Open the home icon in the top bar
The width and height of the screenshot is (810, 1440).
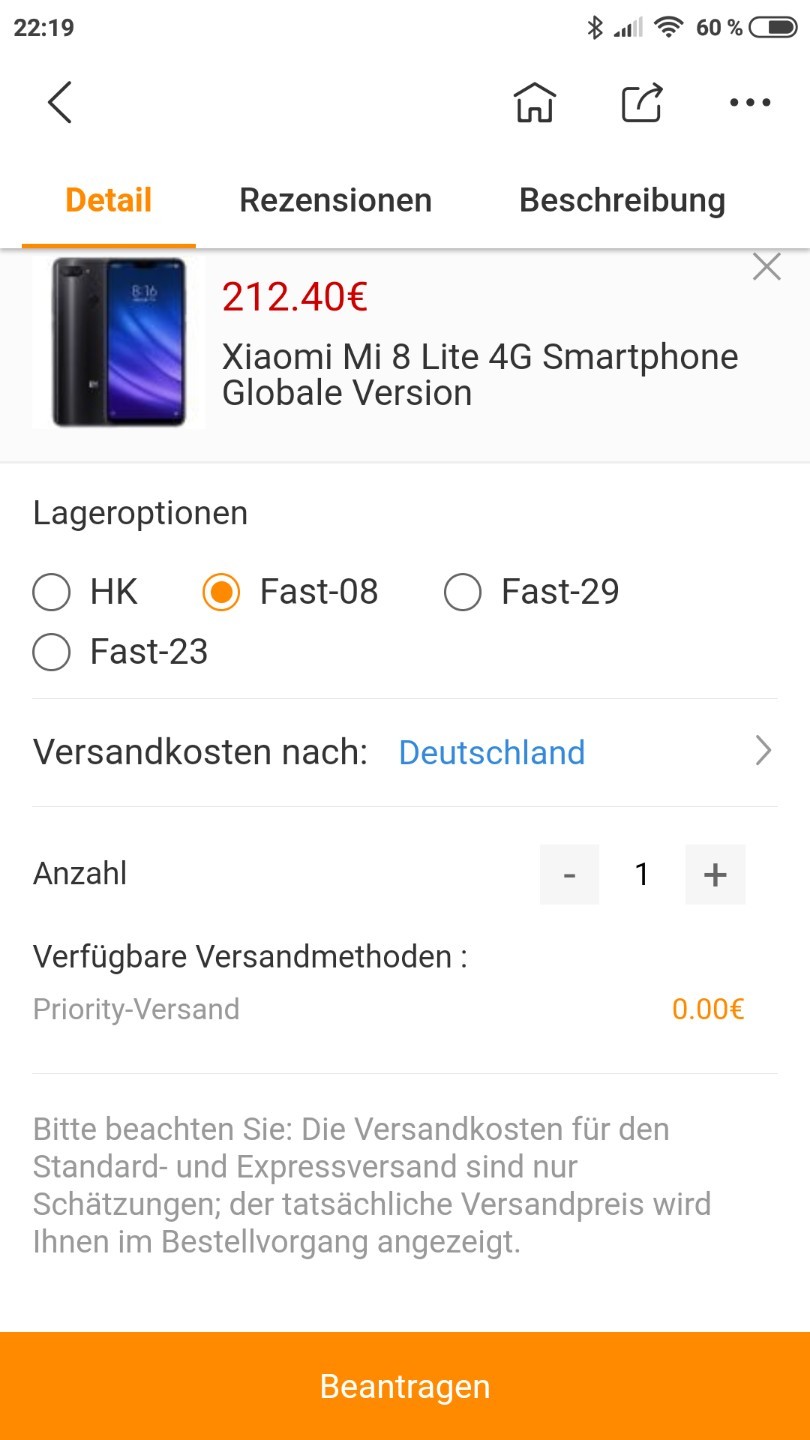[534, 102]
